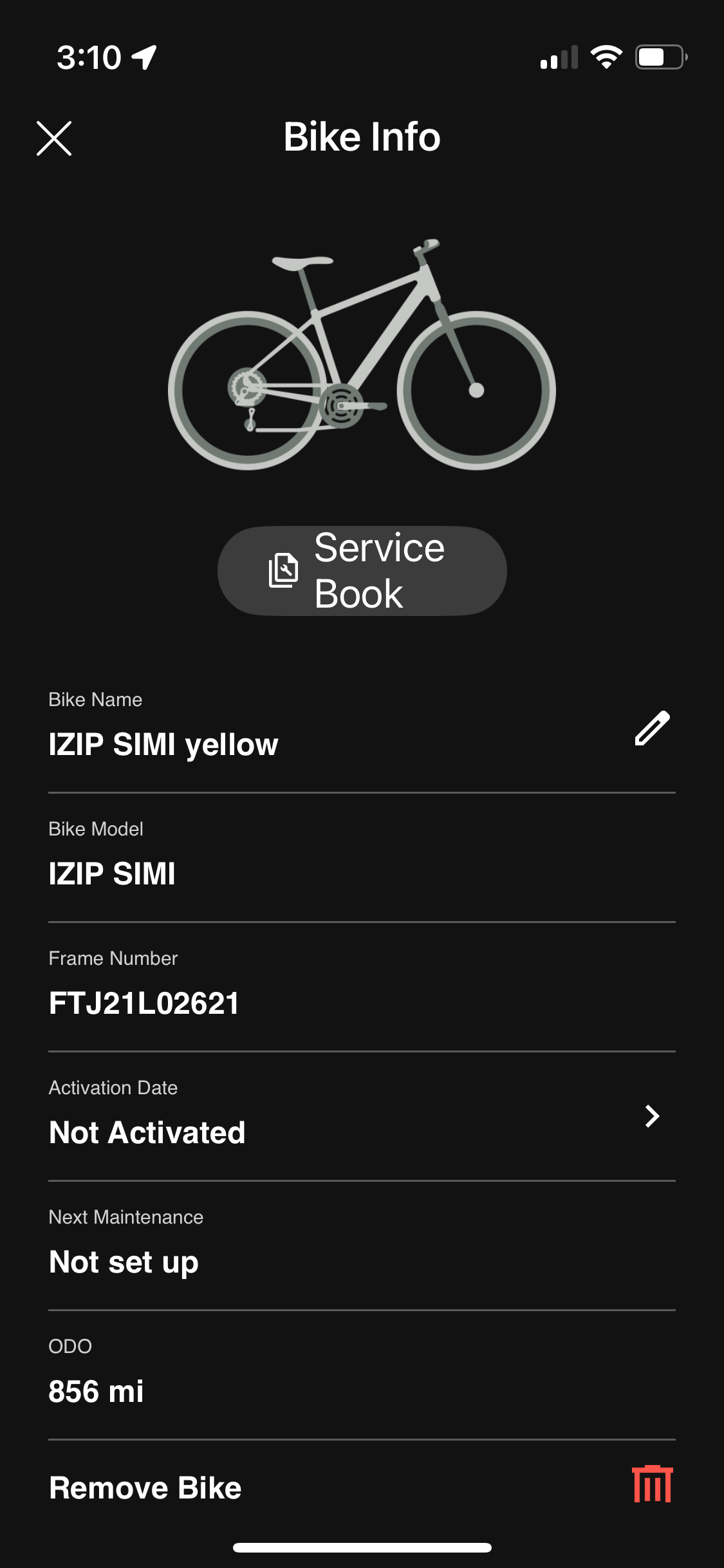
Task: Close the Bike Info screen
Action: point(54,138)
